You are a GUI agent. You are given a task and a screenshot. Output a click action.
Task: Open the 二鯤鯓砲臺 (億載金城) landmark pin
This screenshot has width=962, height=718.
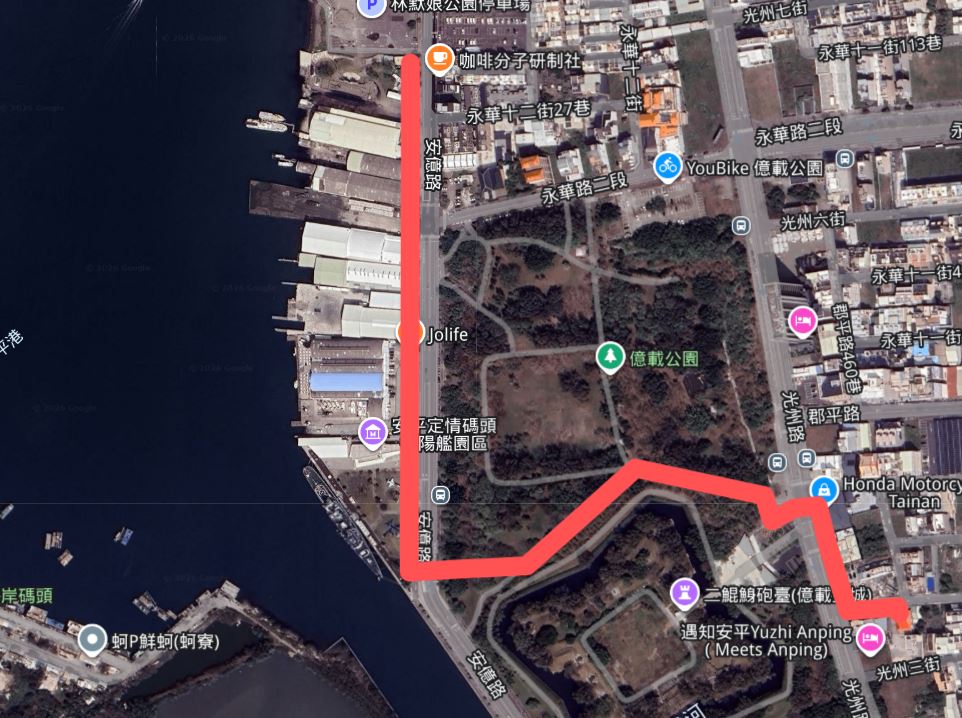click(684, 594)
